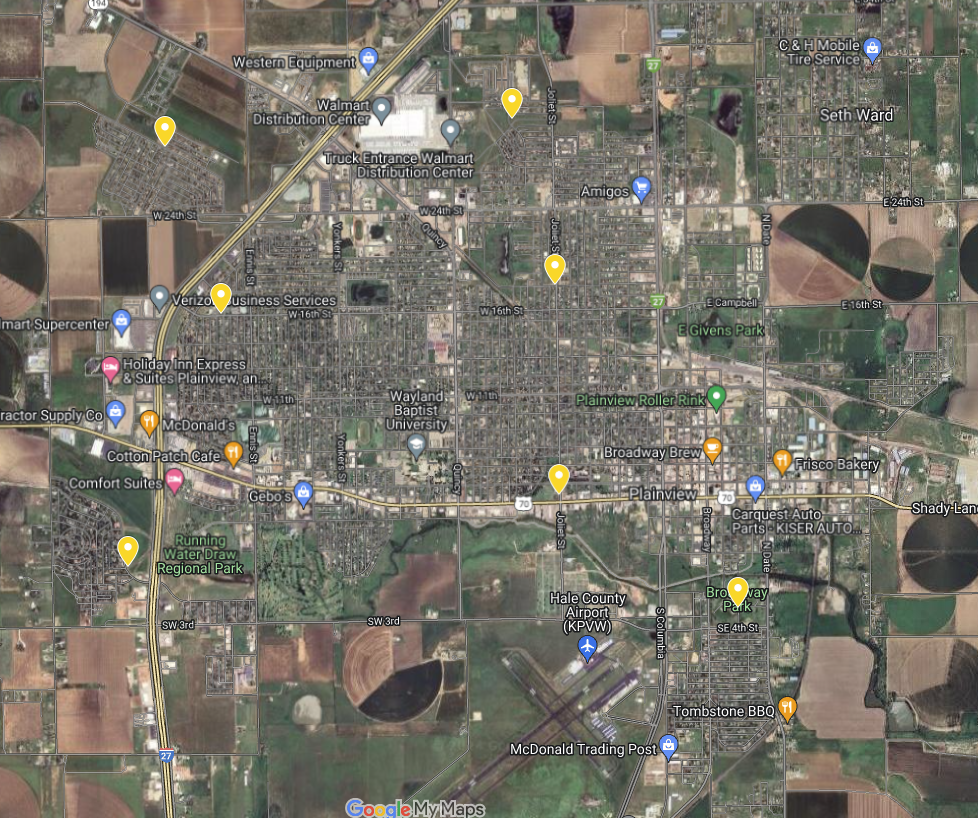The width and height of the screenshot is (978, 818).
Task: Tap the Tombstone BBQ restaurant marker
Action: (x=787, y=709)
